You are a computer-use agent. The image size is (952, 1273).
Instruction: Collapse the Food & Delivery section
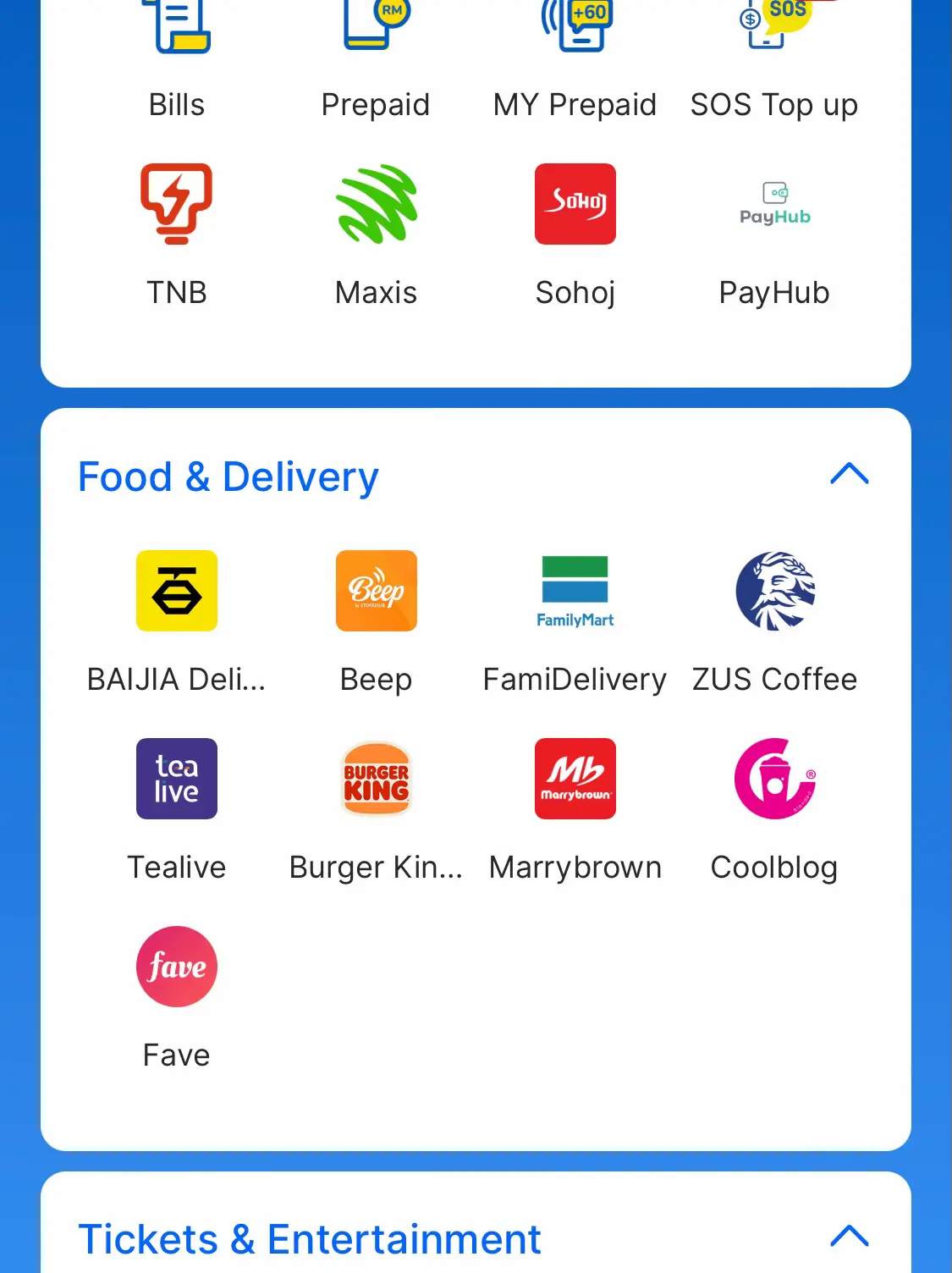click(850, 474)
